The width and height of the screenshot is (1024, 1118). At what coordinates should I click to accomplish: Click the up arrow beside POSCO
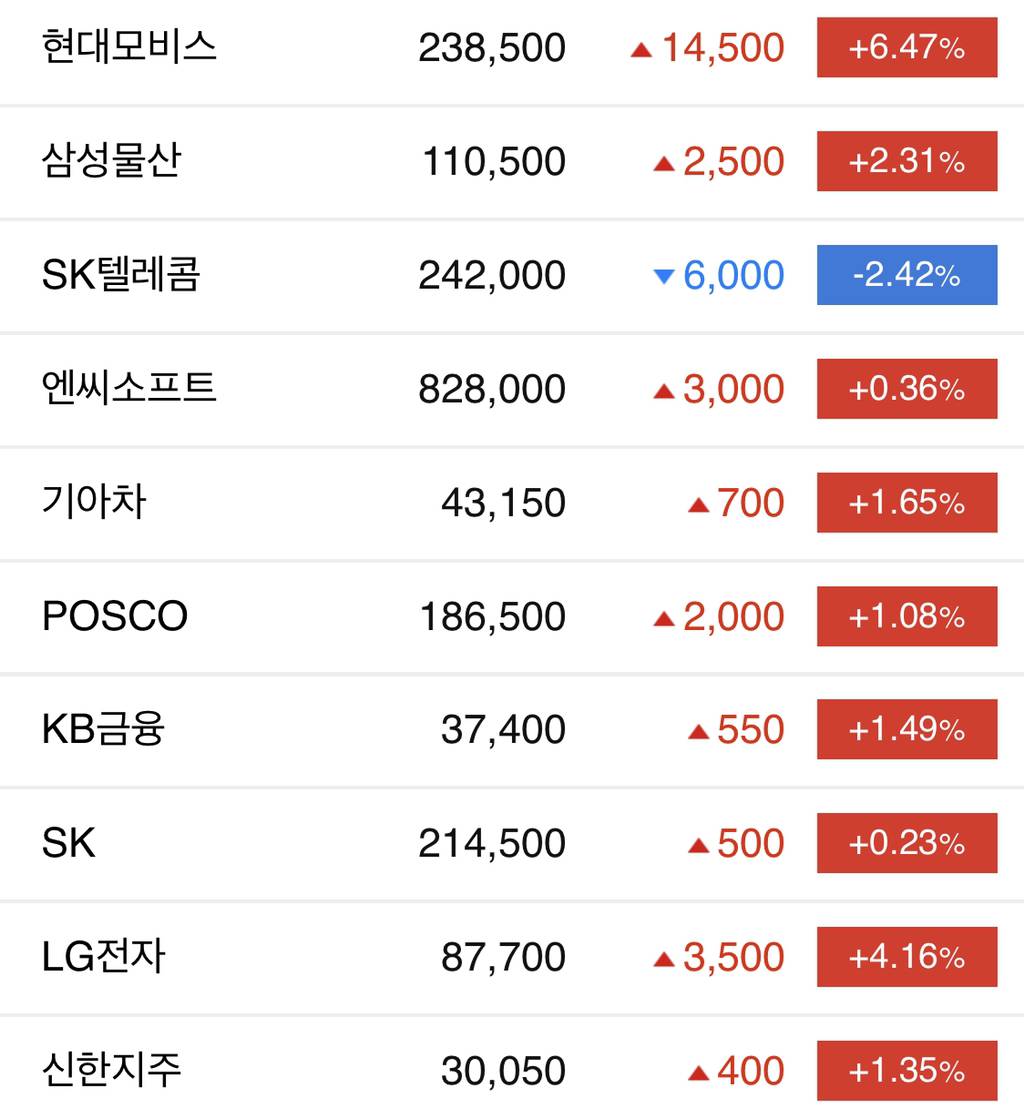coord(665,616)
